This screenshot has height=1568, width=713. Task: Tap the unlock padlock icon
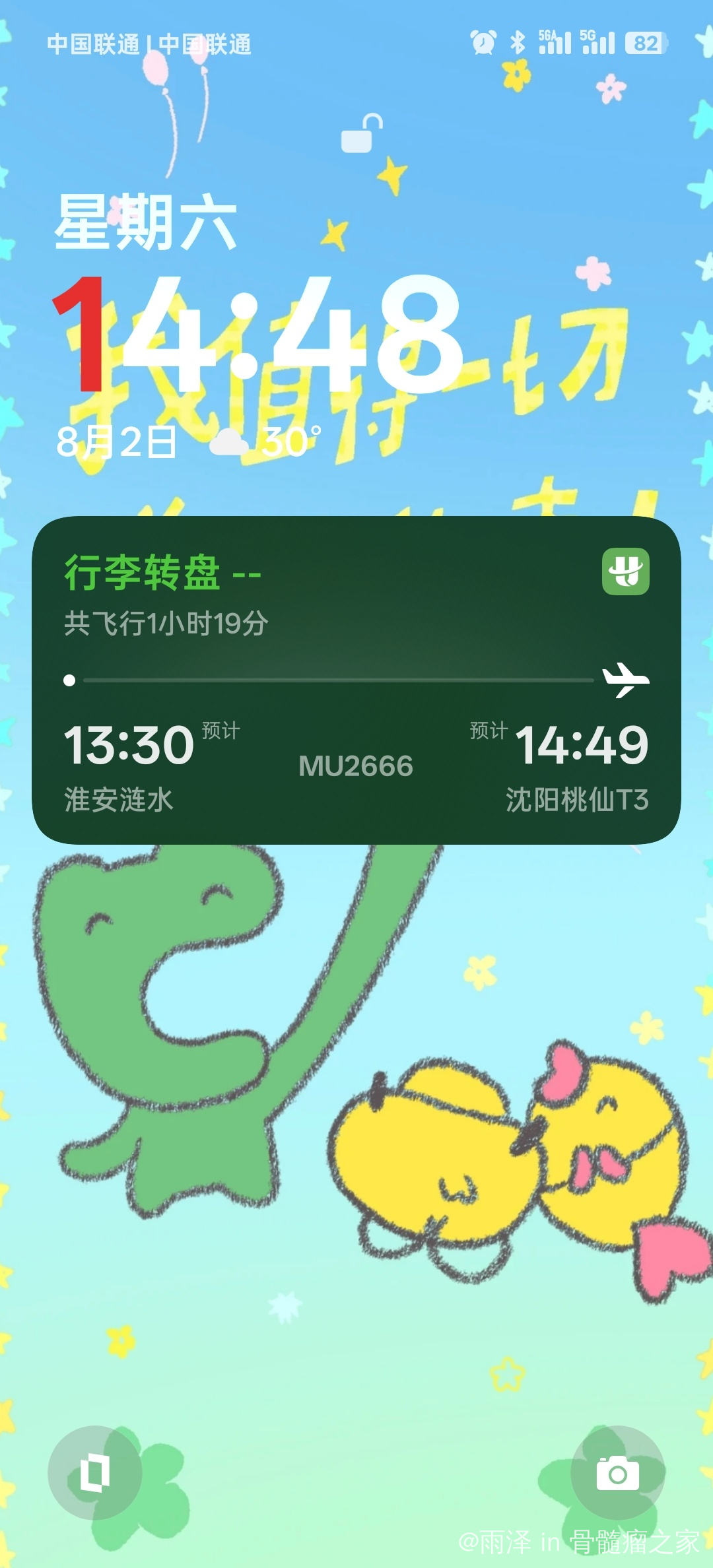point(361,133)
